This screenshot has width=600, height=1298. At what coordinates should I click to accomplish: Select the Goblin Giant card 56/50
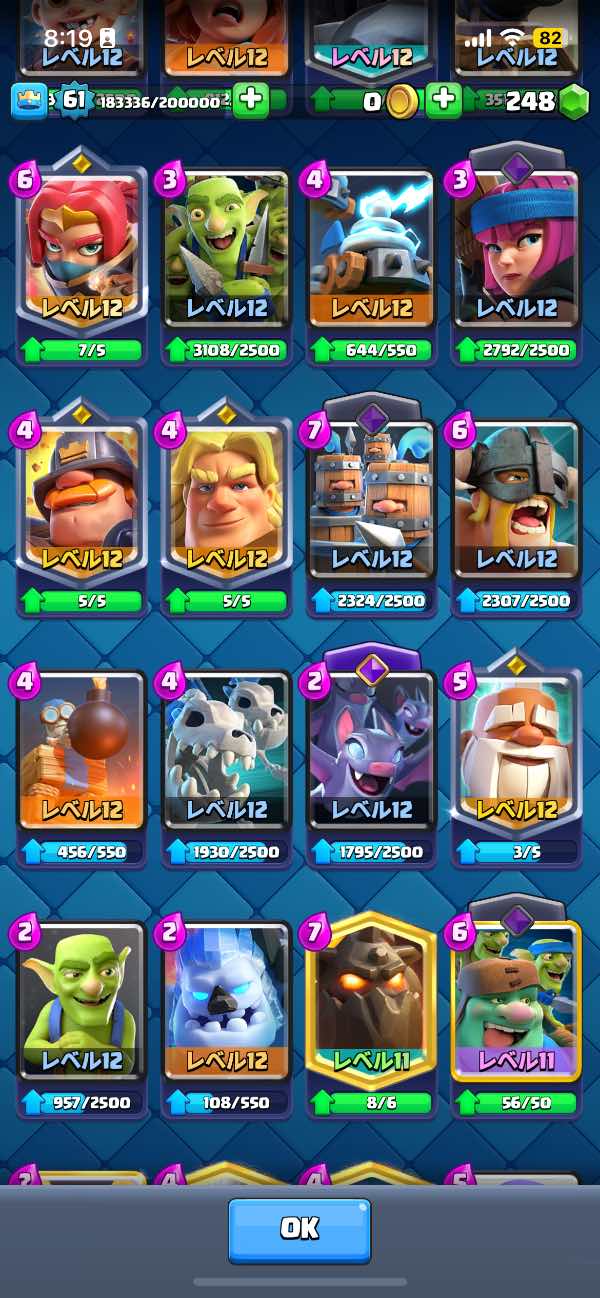click(516, 1009)
